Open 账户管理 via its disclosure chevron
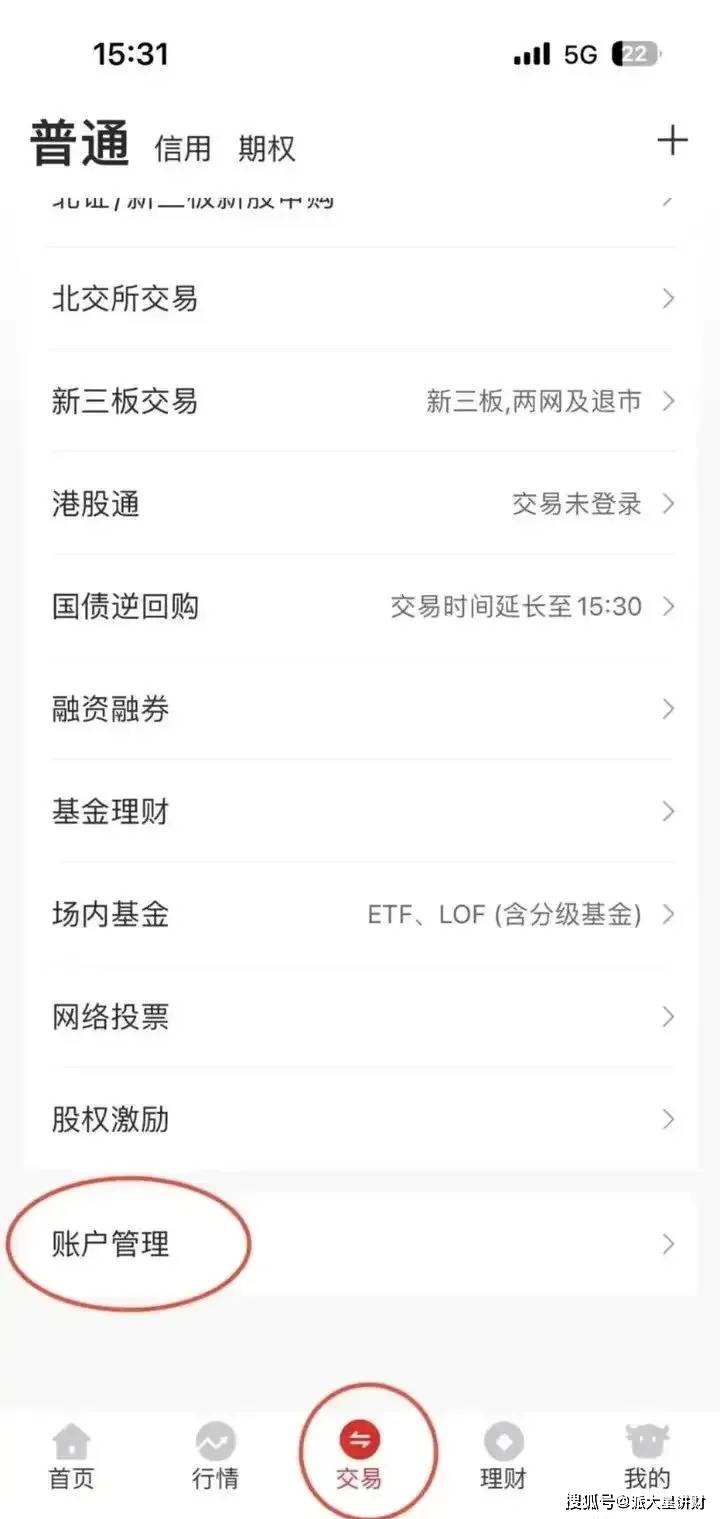 pyautogui.click(x=667, y=1243)
